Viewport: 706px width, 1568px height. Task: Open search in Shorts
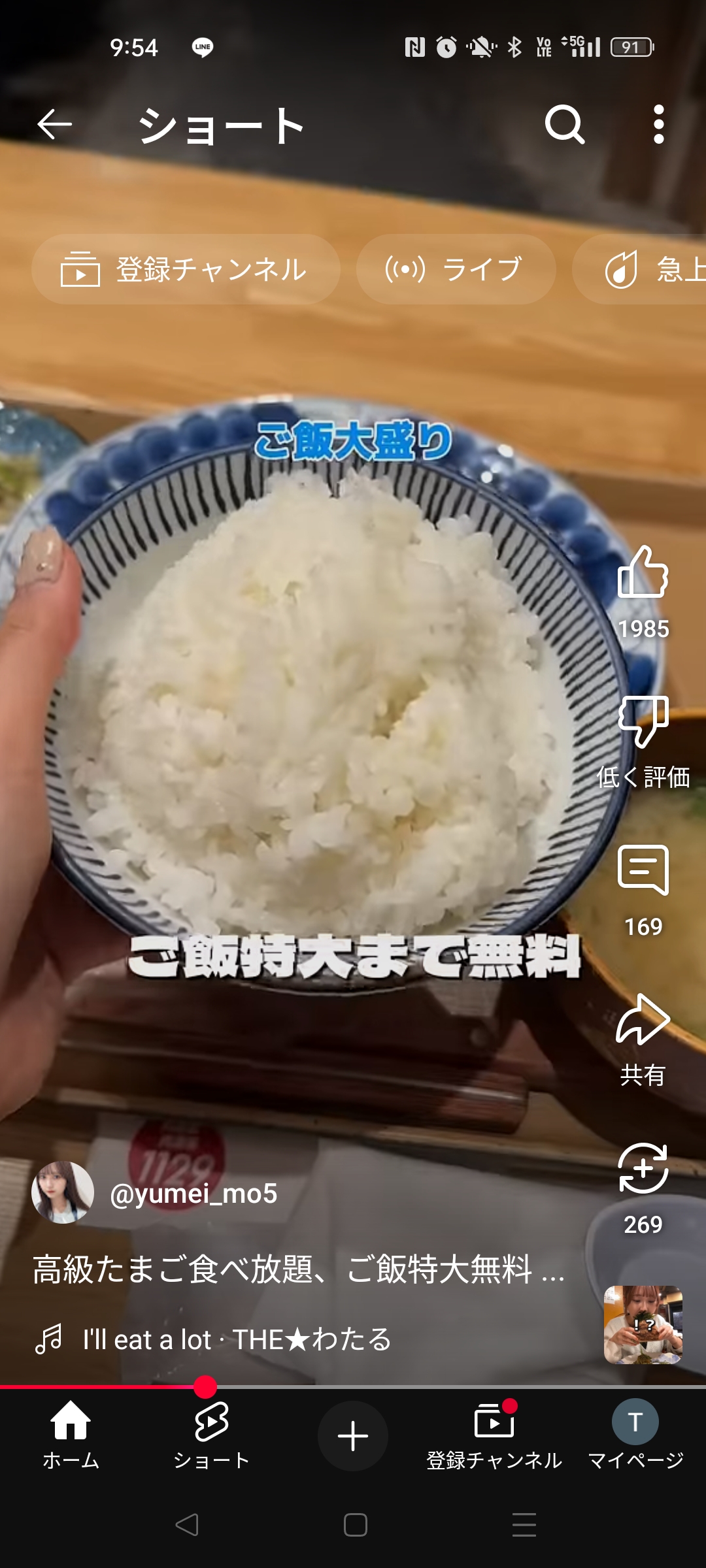click(x=564, y=124)
